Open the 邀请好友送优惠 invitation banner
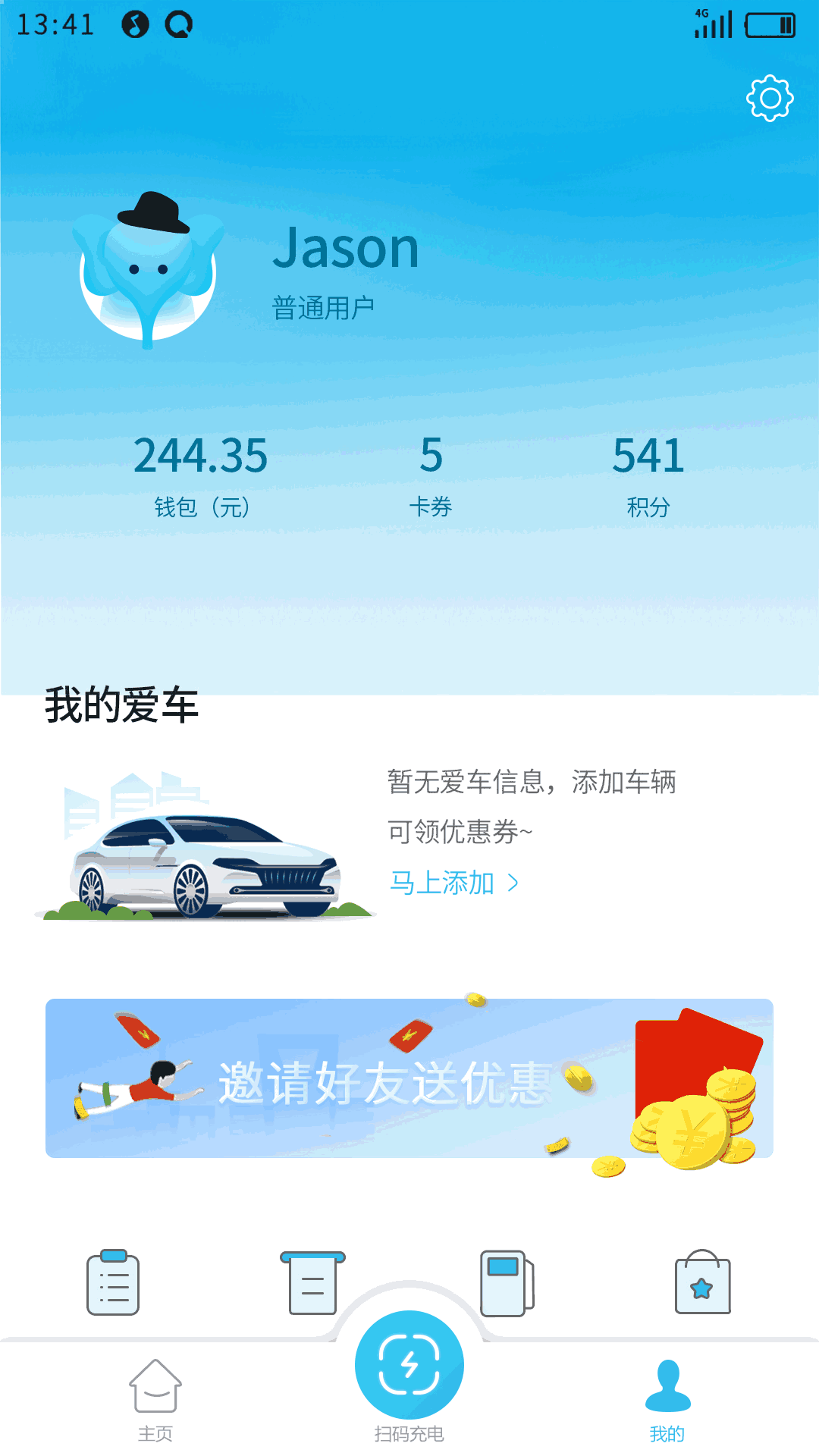This screenshot has width=819, height=1456. click(x=409, y=1078)
